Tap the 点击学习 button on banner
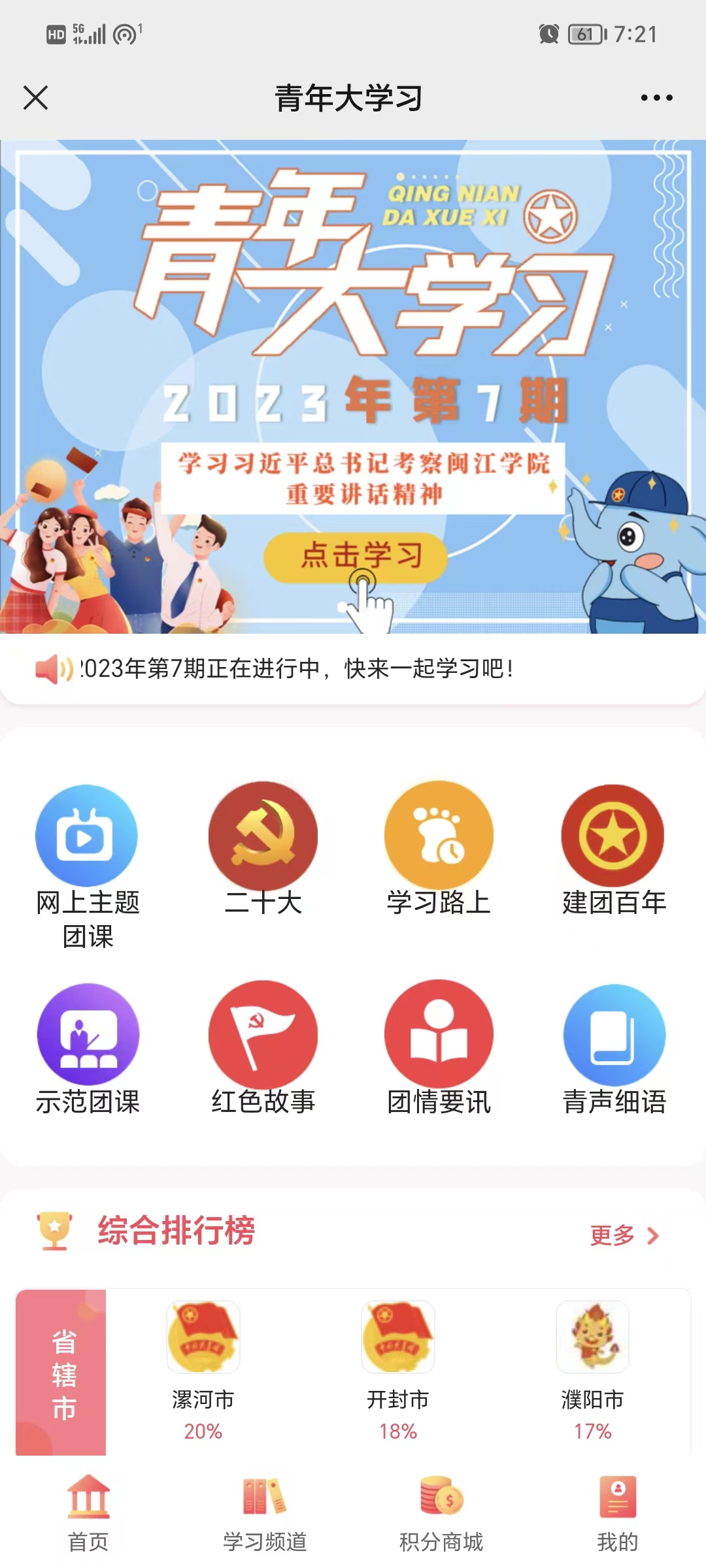The height and width of the screenshot is (1568, 706). pyautogui.click(x=356, y=557)
